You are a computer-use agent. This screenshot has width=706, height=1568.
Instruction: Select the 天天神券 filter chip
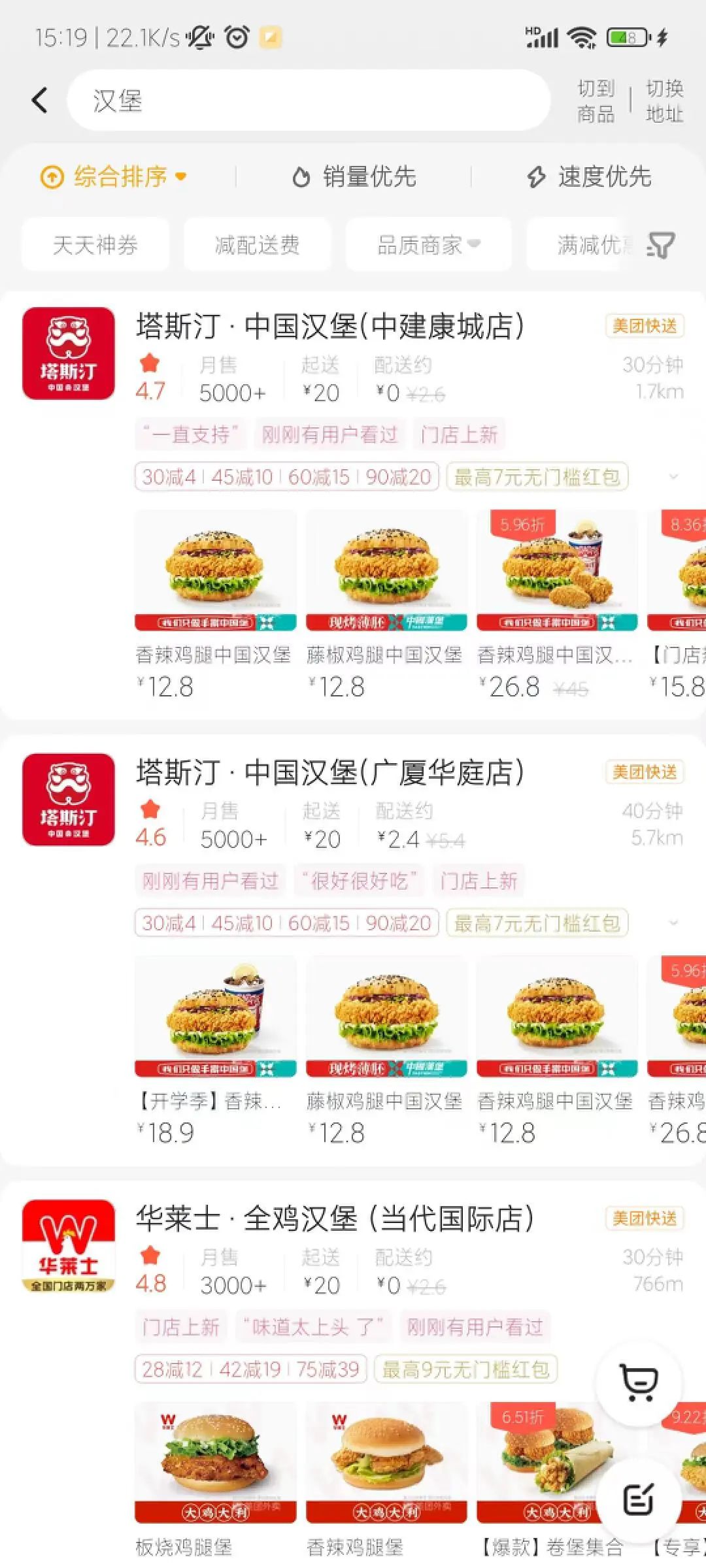tap(95, 245)
